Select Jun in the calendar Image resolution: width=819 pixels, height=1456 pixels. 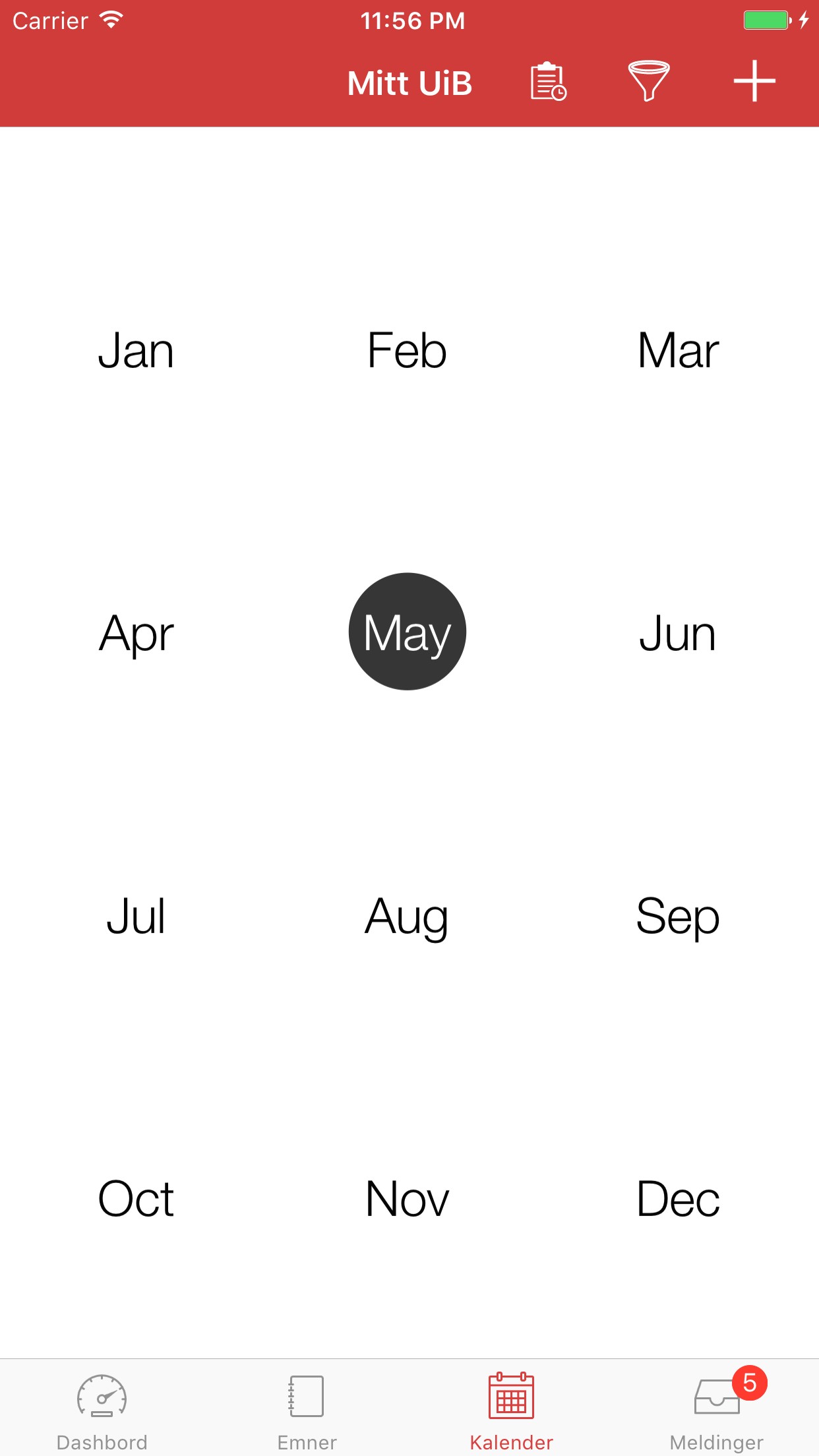(678, 633)
